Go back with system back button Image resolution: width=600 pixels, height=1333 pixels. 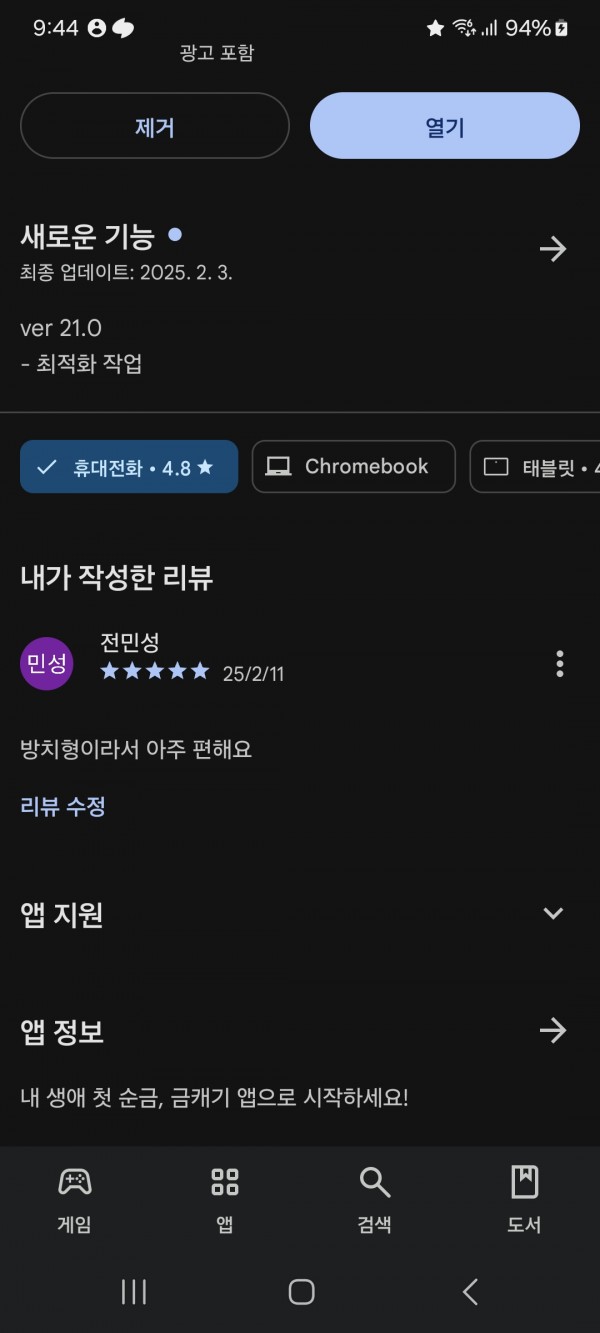tap(470, 1292)
